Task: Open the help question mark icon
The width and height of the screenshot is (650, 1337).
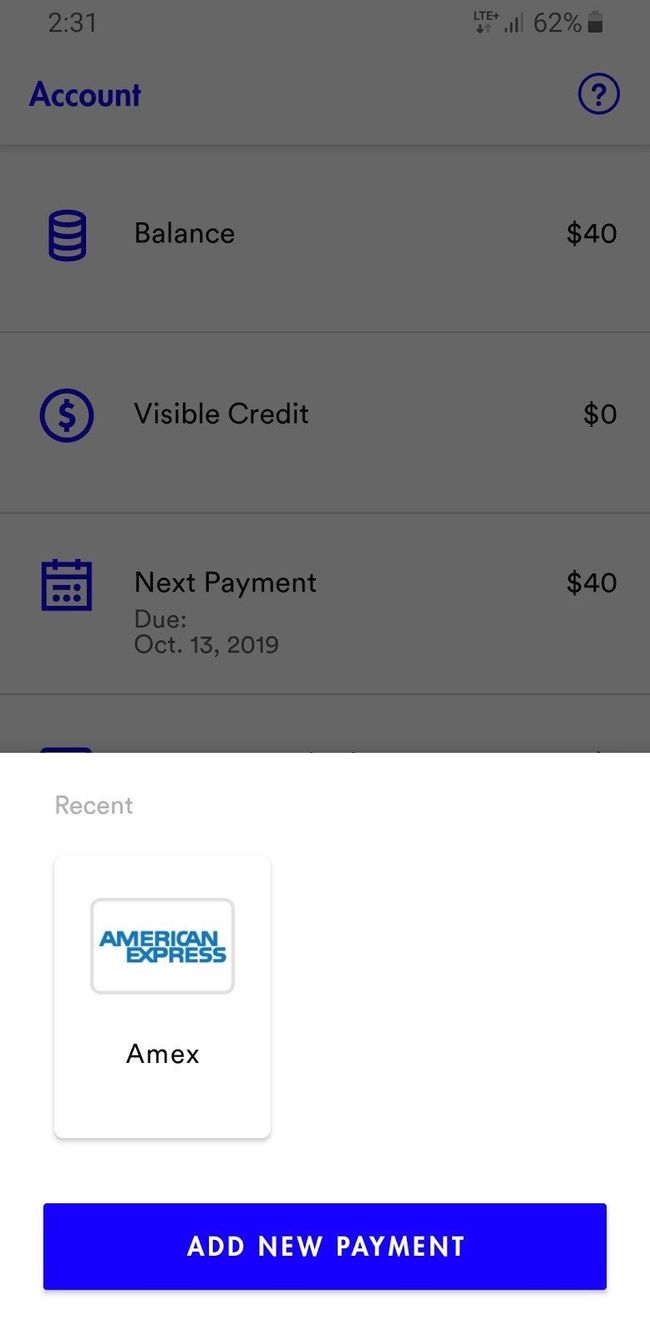Action: pos(599,95)
